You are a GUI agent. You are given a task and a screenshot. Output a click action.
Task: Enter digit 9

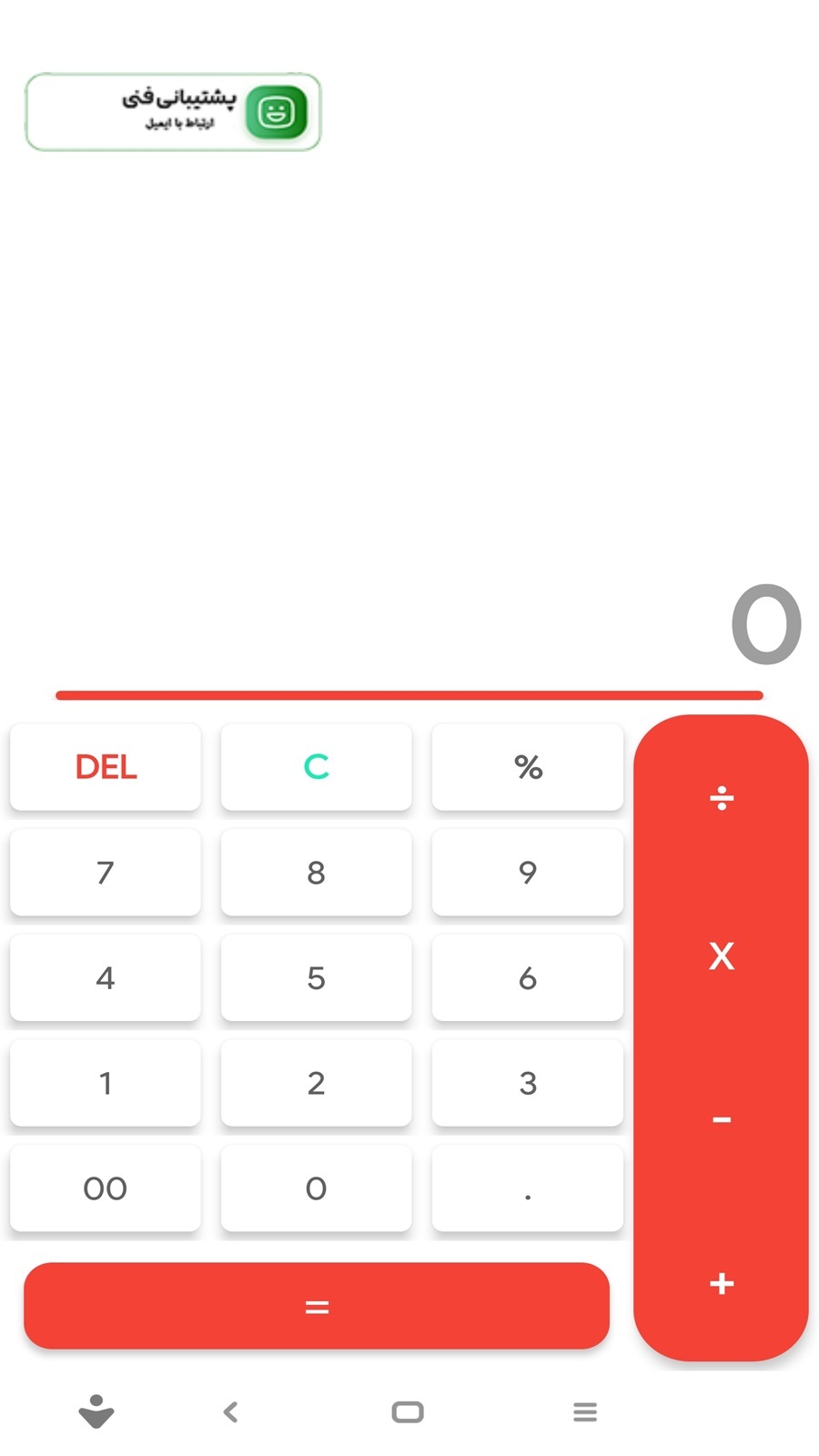point(528,873)
